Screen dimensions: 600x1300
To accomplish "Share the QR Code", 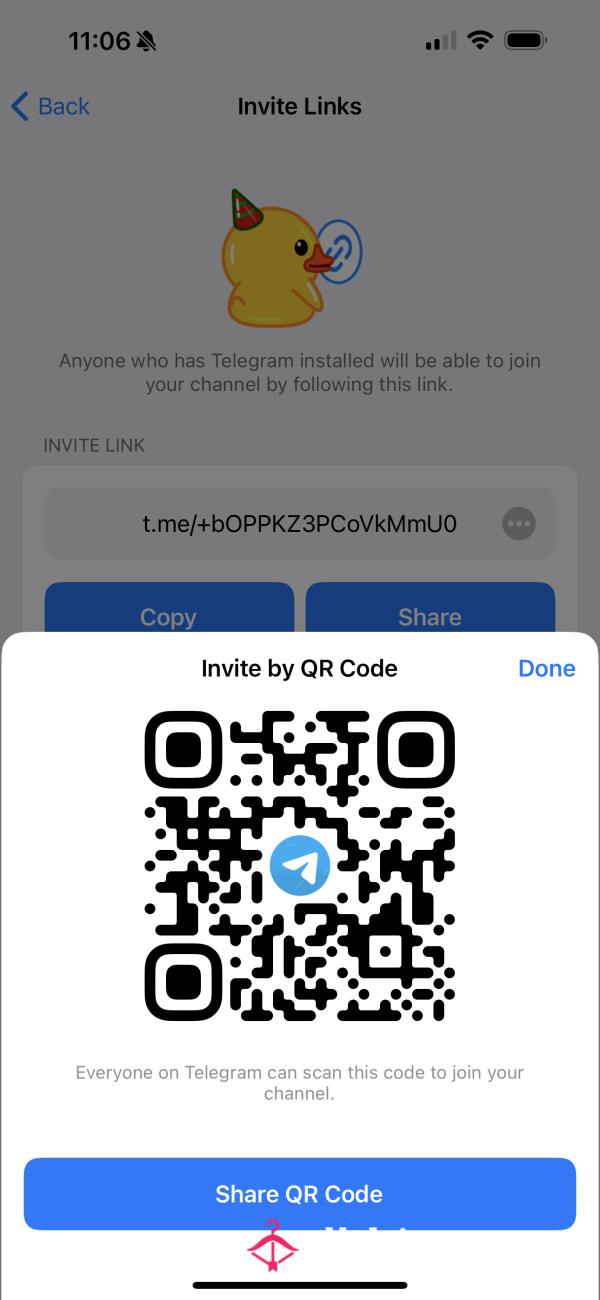I will 300,1193.
